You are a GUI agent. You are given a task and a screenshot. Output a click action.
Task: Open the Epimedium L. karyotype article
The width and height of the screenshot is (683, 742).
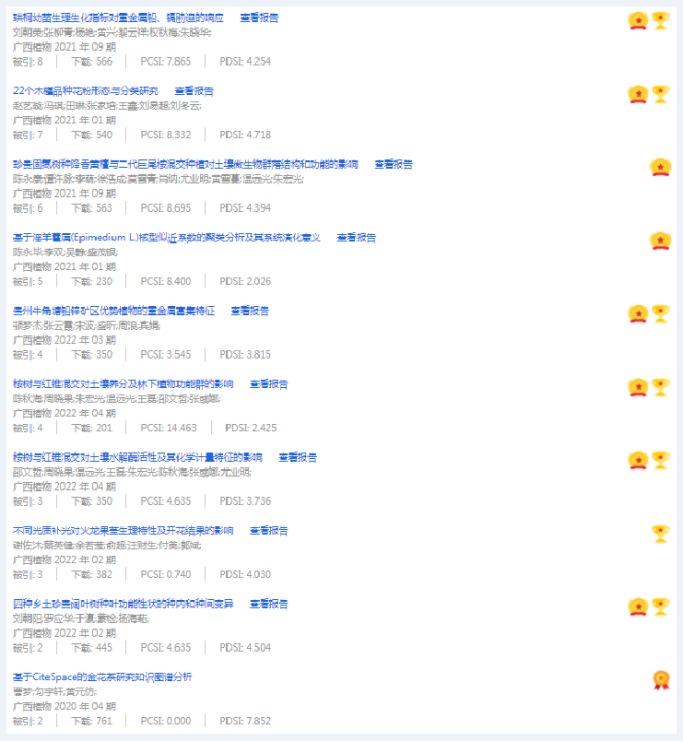(x=166, y=238)
